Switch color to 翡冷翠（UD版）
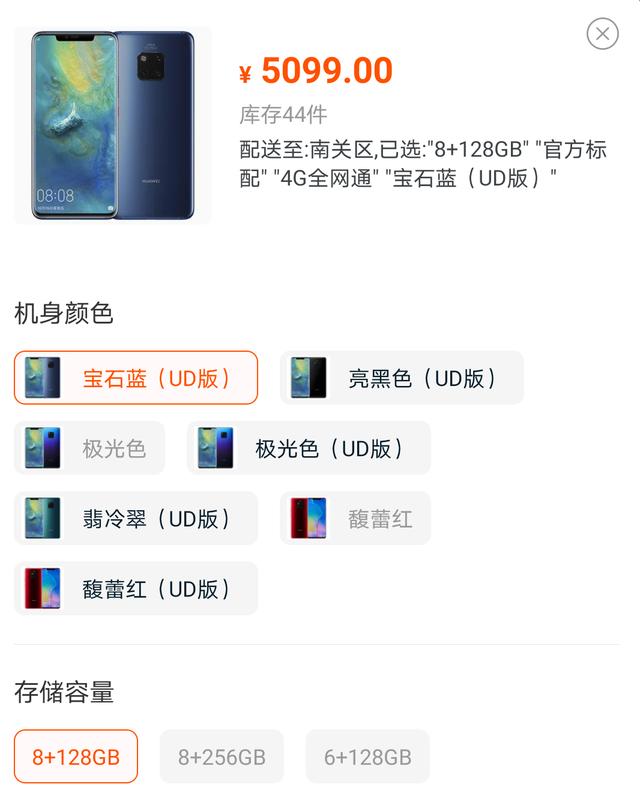Viewport: 640px width, 790px height. pos(136,518)
